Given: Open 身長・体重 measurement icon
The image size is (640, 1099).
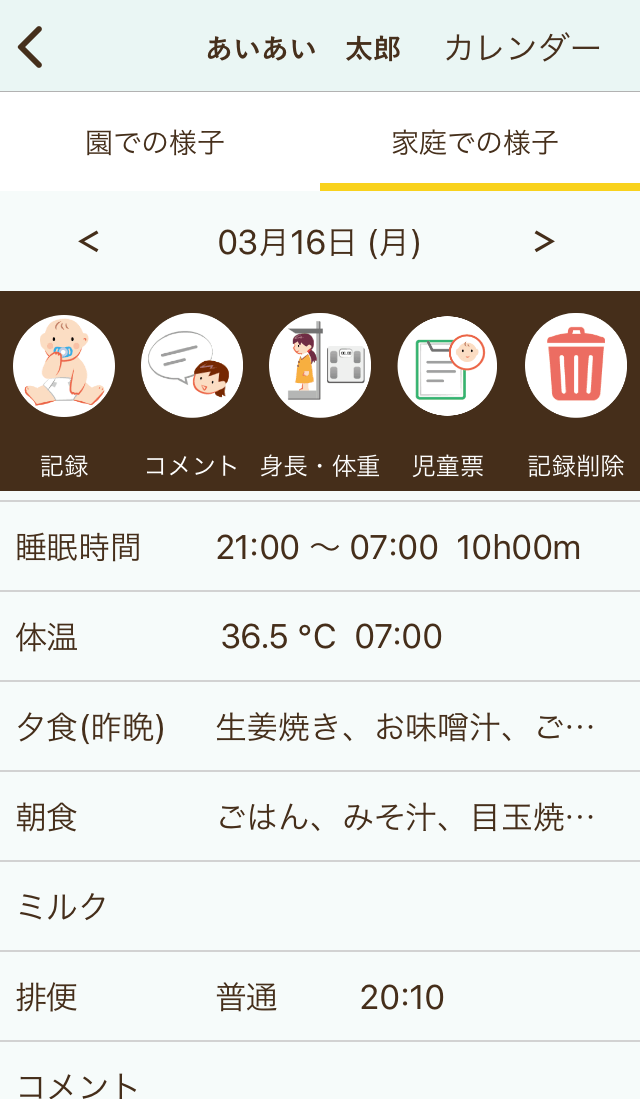Looking at the screenshot, I should point(320,366).
